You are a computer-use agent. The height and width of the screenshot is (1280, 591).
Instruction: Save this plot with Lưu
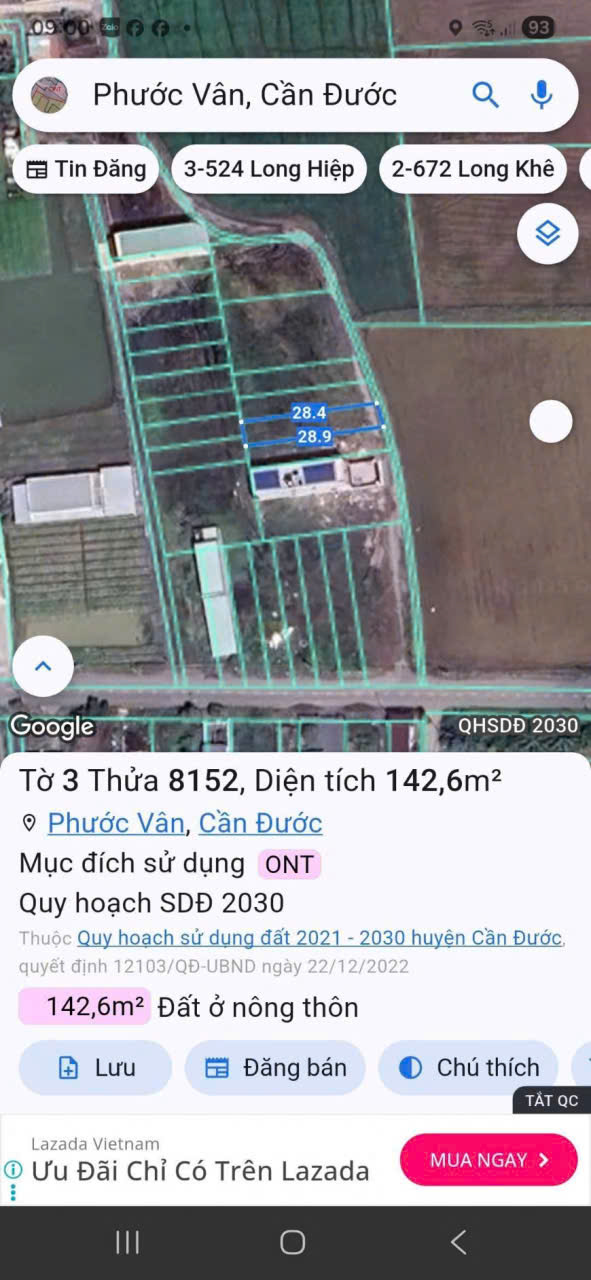coord(96,1067)
